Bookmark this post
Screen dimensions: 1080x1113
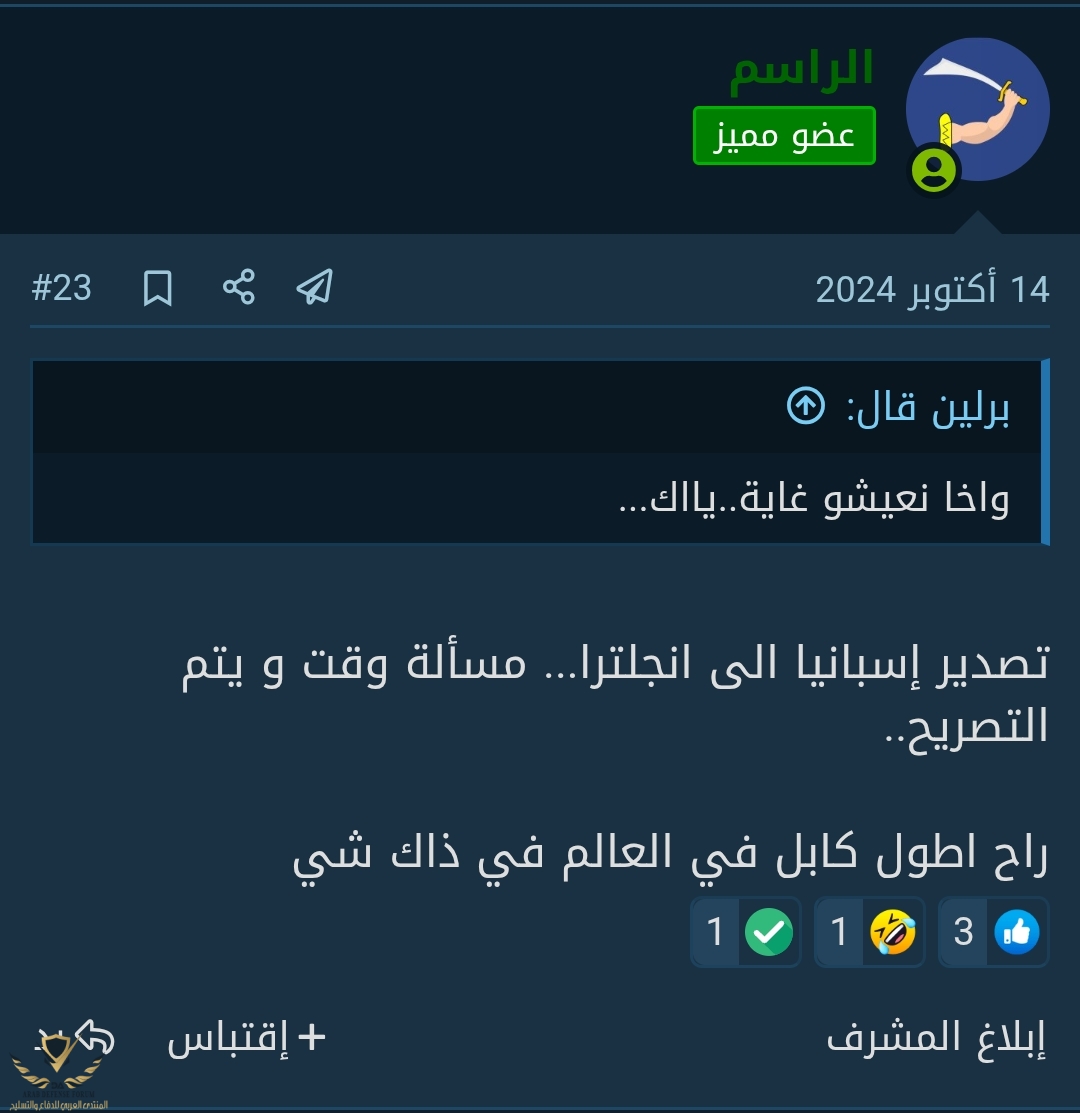[x=157, y=289]
